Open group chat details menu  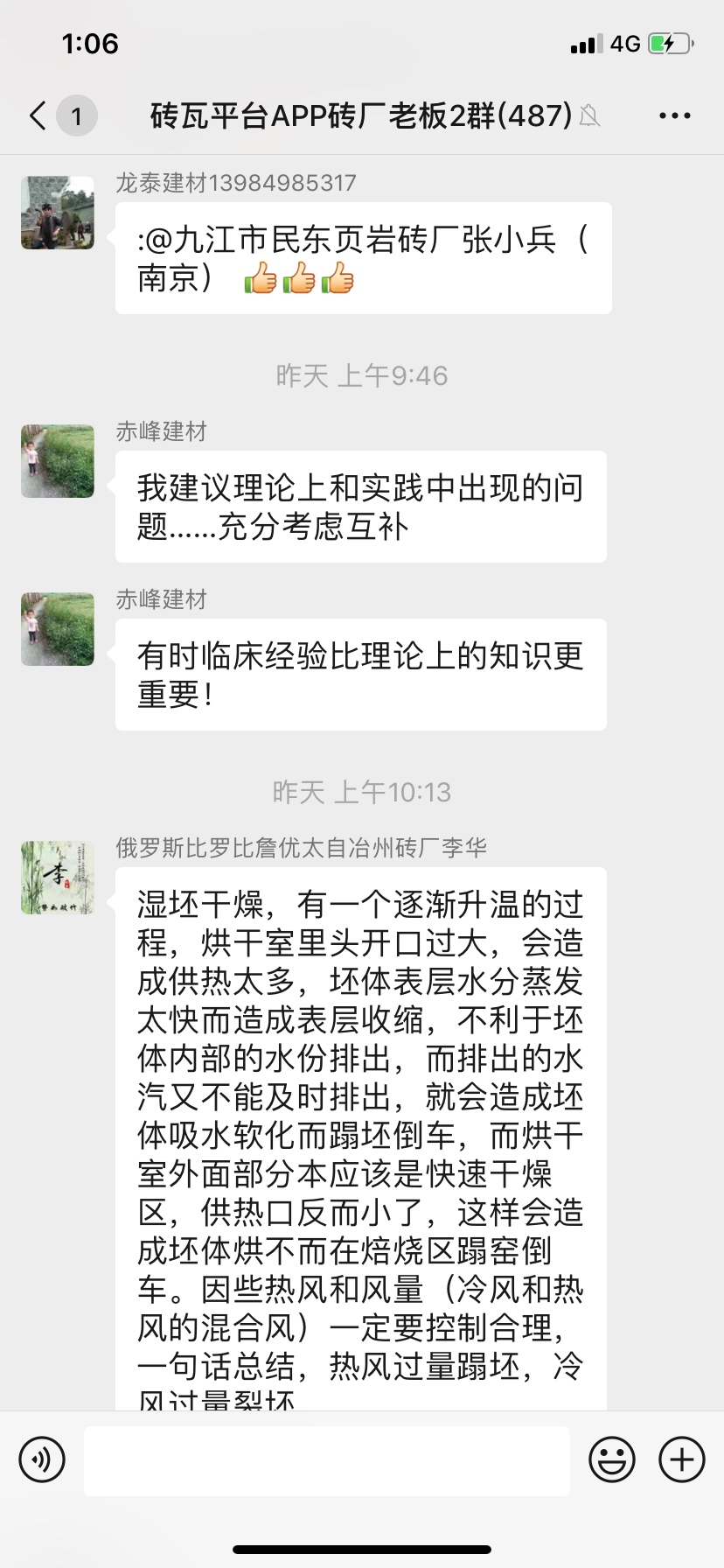pyautogui.click(x=674, y=115)
